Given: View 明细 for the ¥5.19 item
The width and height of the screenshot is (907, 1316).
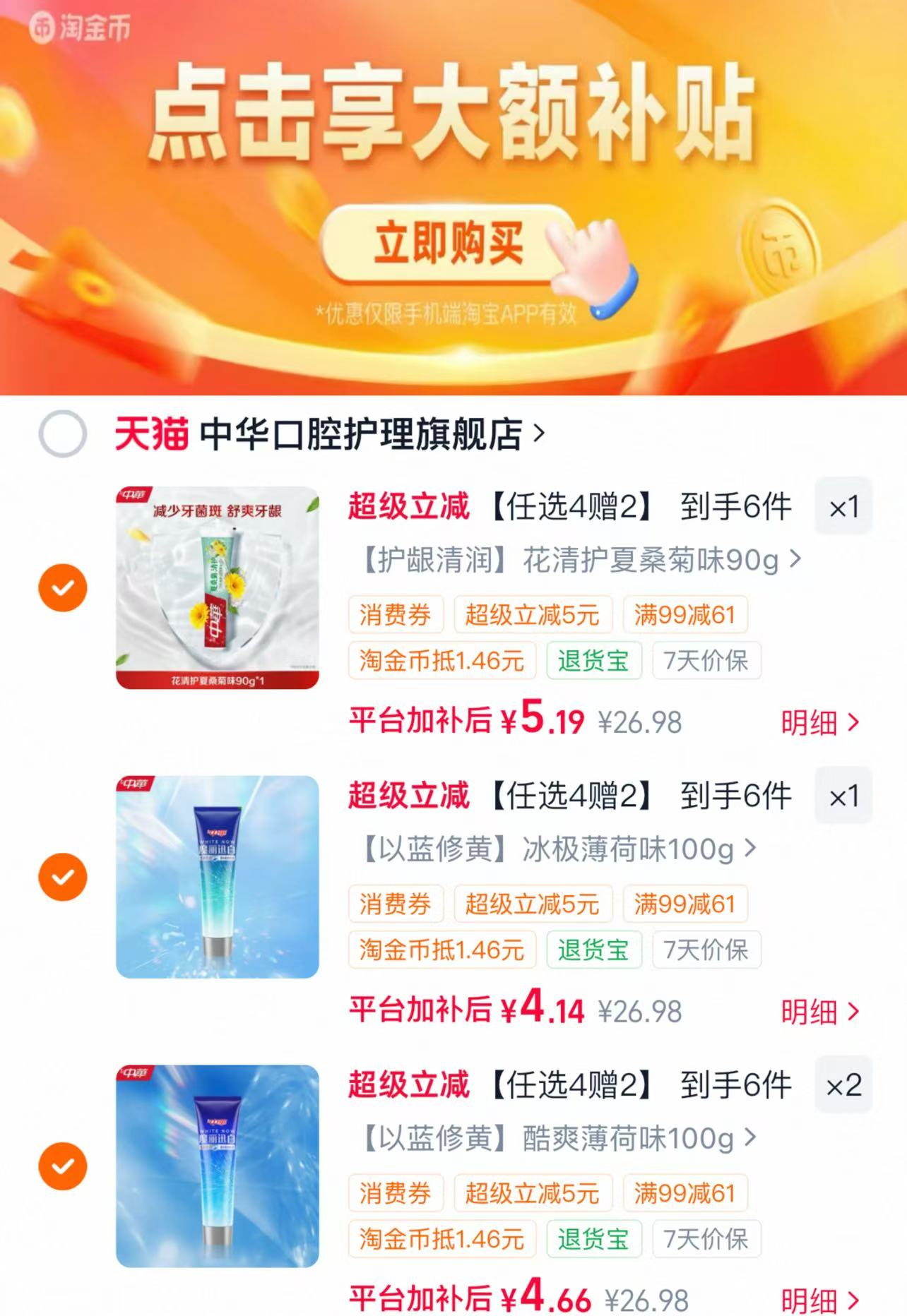Looking at the screenshot, I should [820, 722].
